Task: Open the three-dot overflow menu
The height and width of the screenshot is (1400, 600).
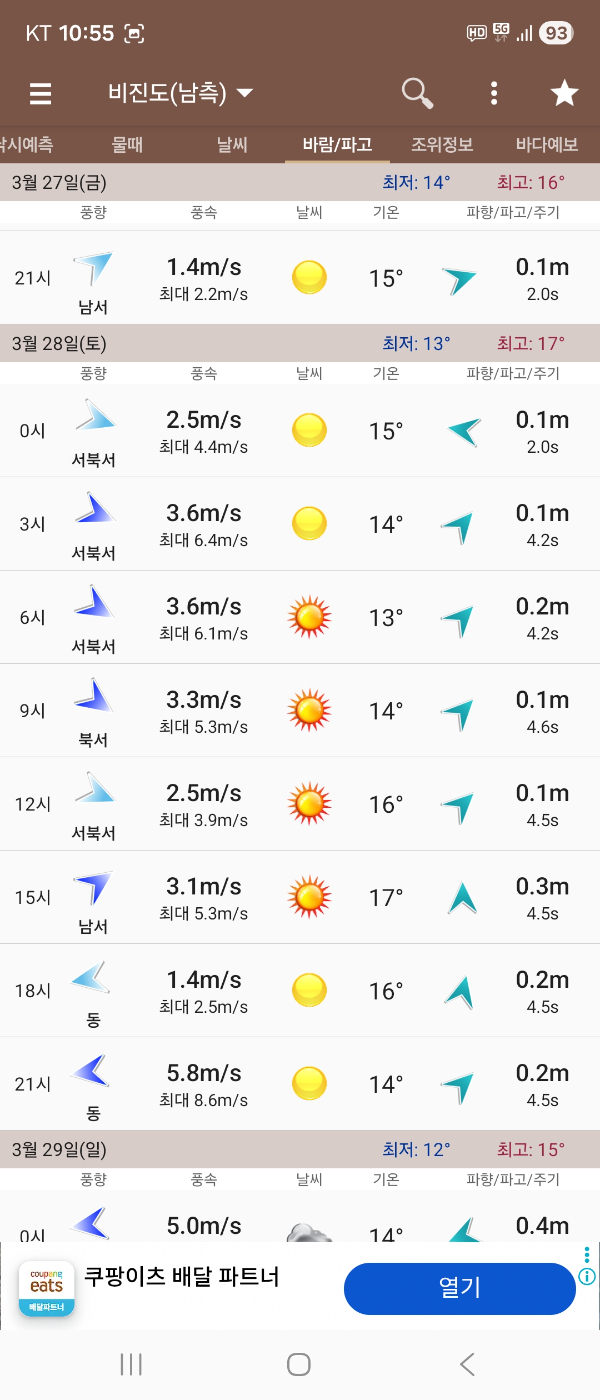Action: point(494,94)
